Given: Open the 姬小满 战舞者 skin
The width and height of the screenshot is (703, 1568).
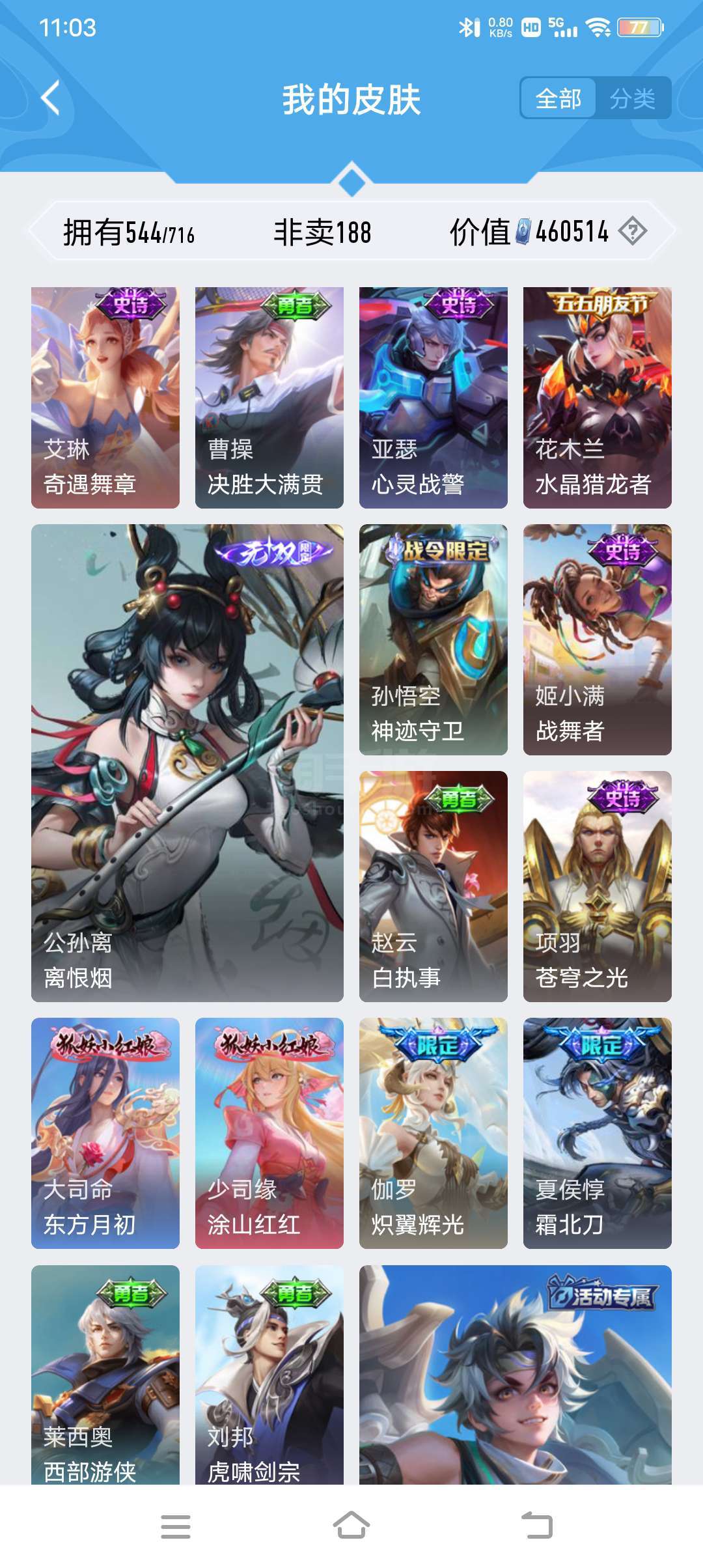Looking at the screenshot, I should point(598,639).
